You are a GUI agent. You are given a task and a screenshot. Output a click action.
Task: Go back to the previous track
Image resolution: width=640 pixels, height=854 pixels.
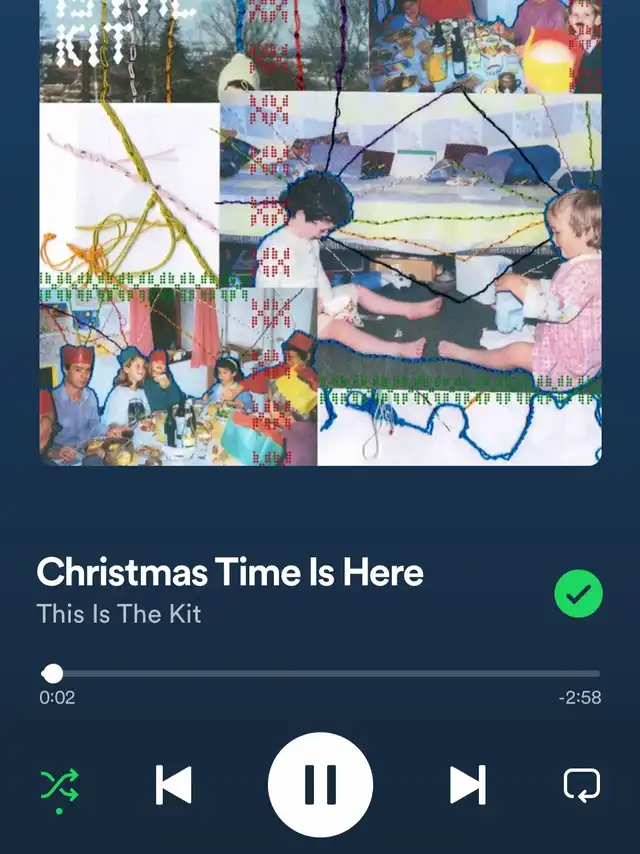(174, 785)
